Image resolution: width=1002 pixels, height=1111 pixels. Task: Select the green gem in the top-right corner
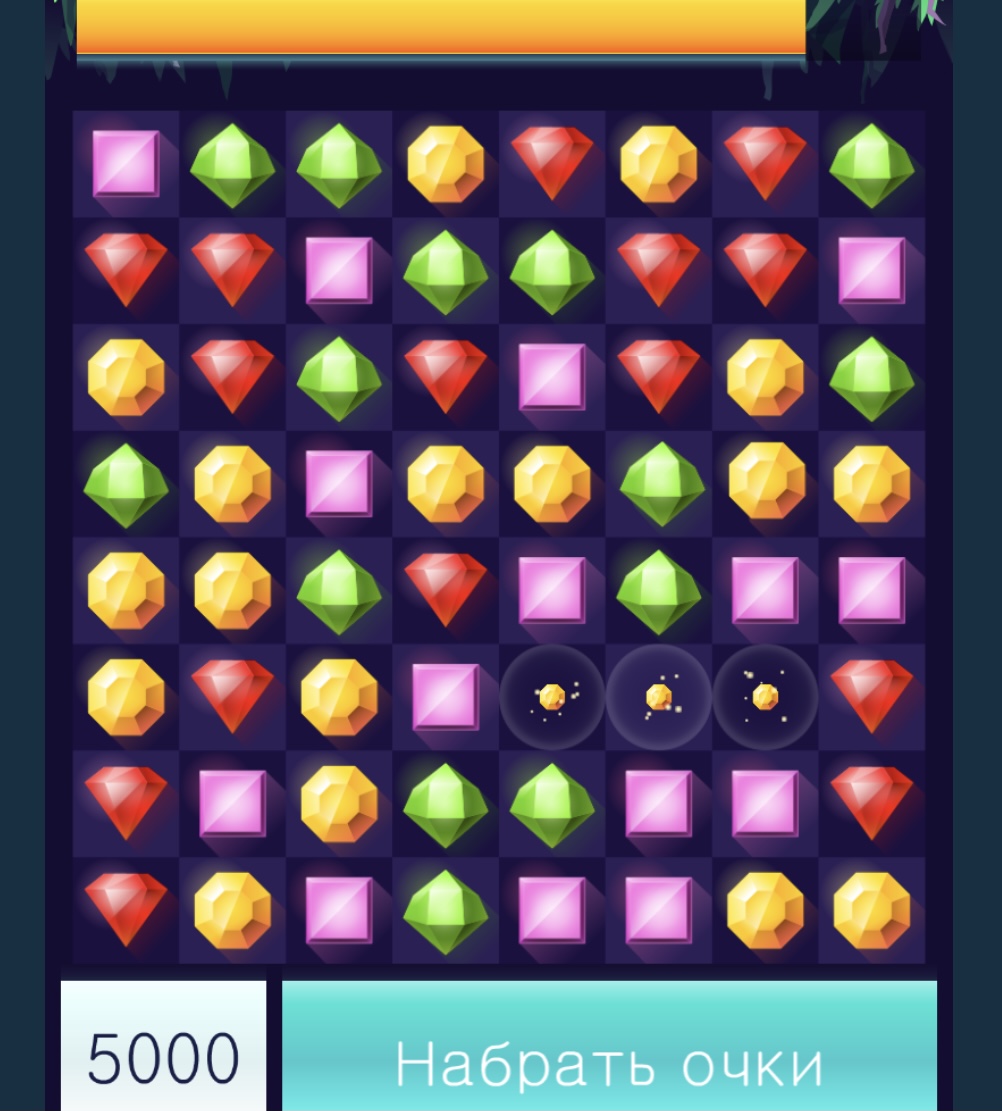871,164
